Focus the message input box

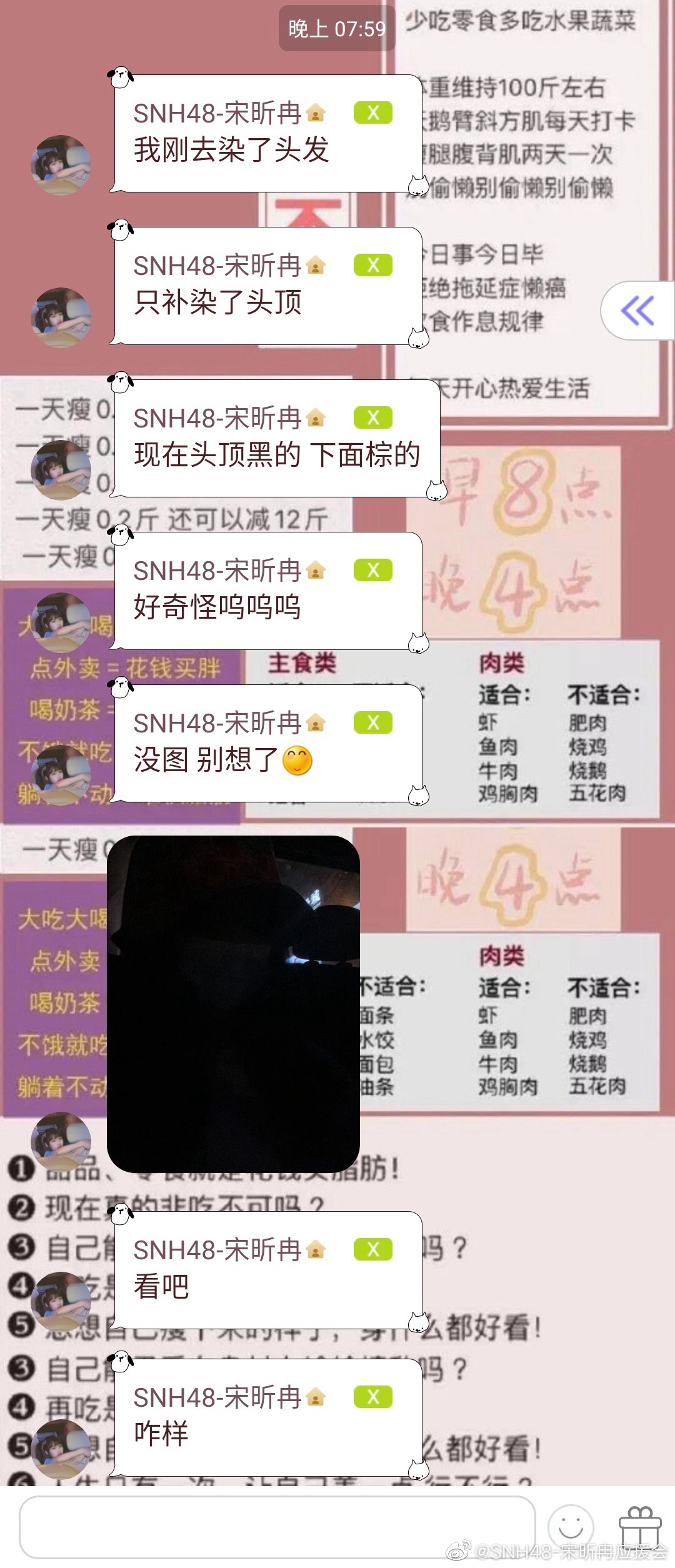[x=277, y=1527]
